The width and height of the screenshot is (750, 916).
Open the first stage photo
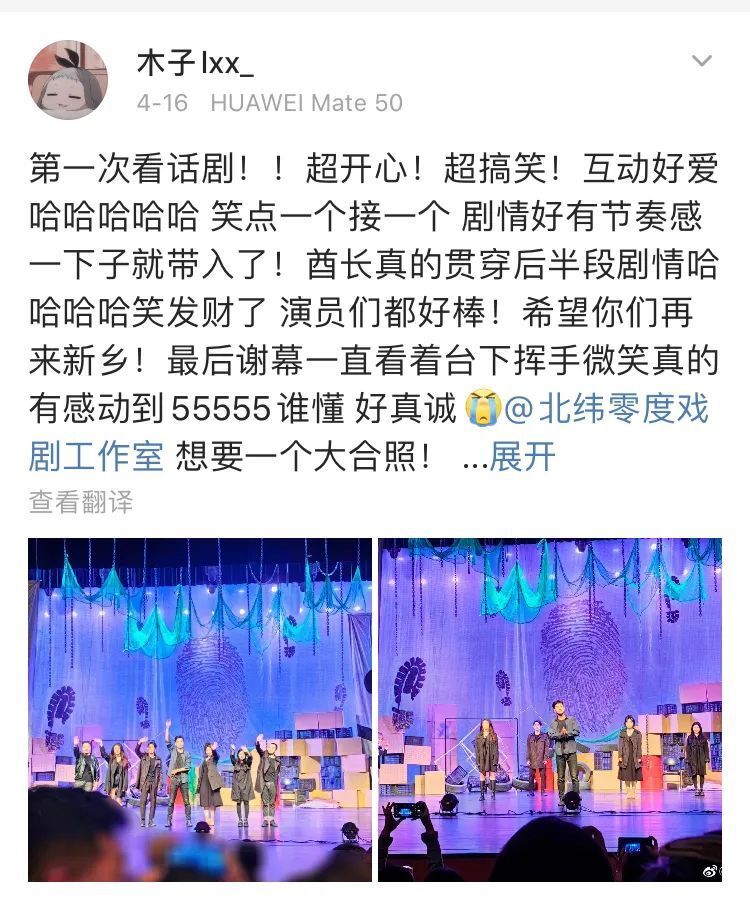pos(200,709)
